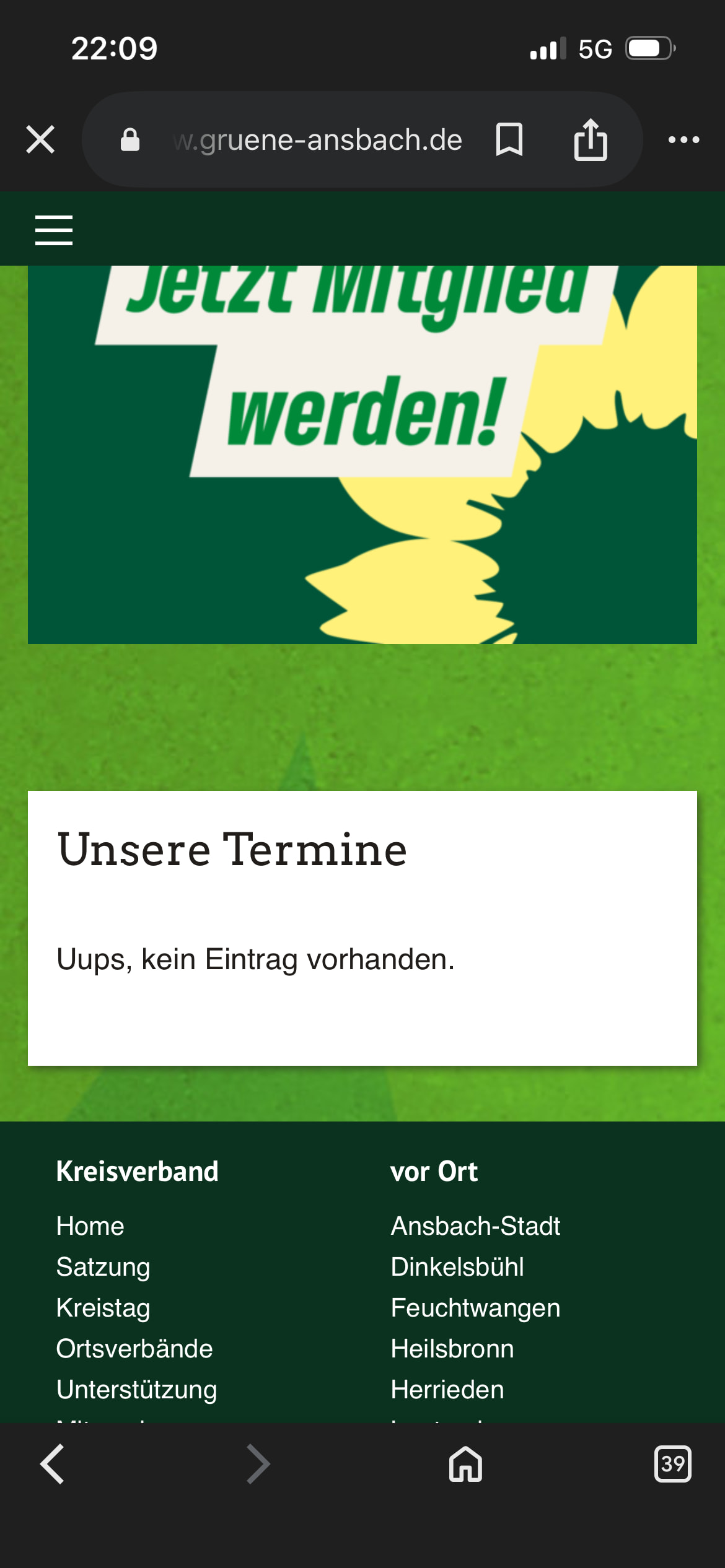Tap the gruene-ansbach.de address bar

(317, 140)
